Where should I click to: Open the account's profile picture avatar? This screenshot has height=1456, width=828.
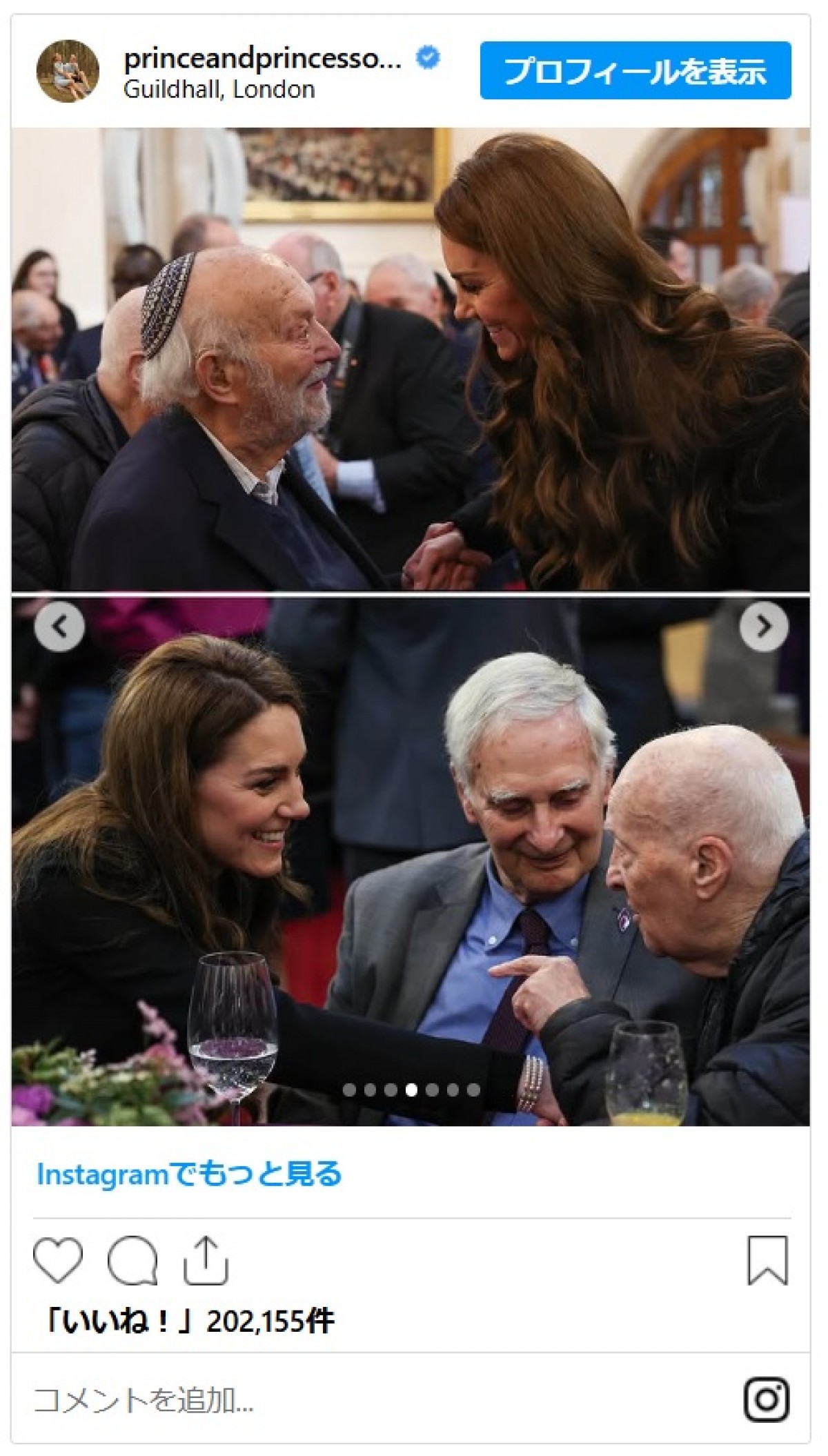click(x=68, y=70)
